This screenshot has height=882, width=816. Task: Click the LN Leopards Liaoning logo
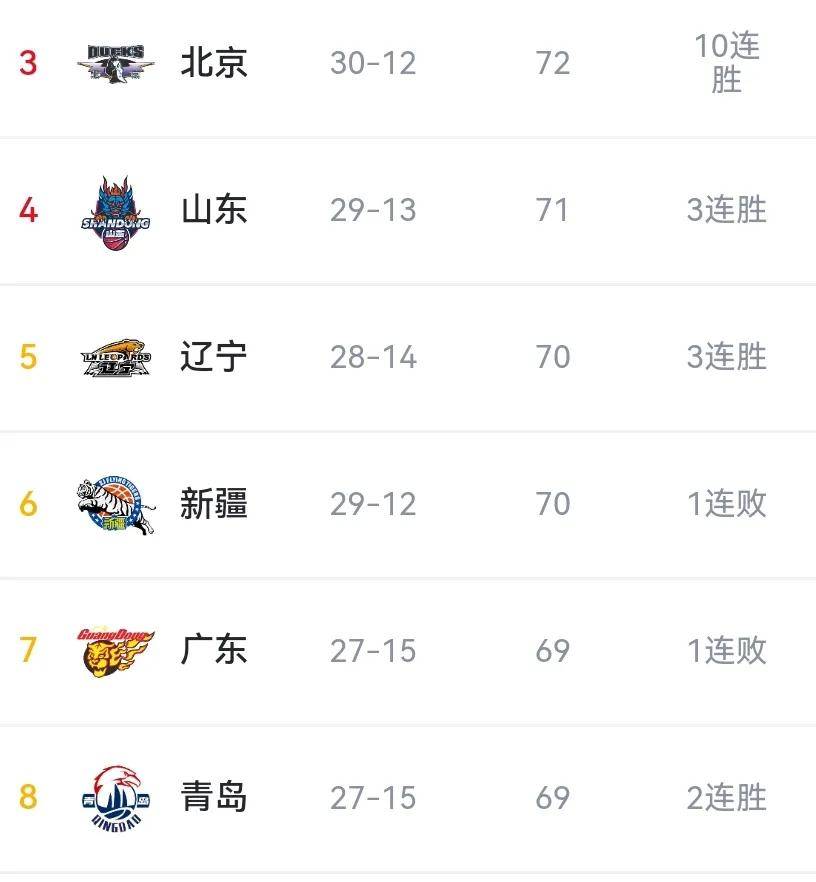coord(115,357)
